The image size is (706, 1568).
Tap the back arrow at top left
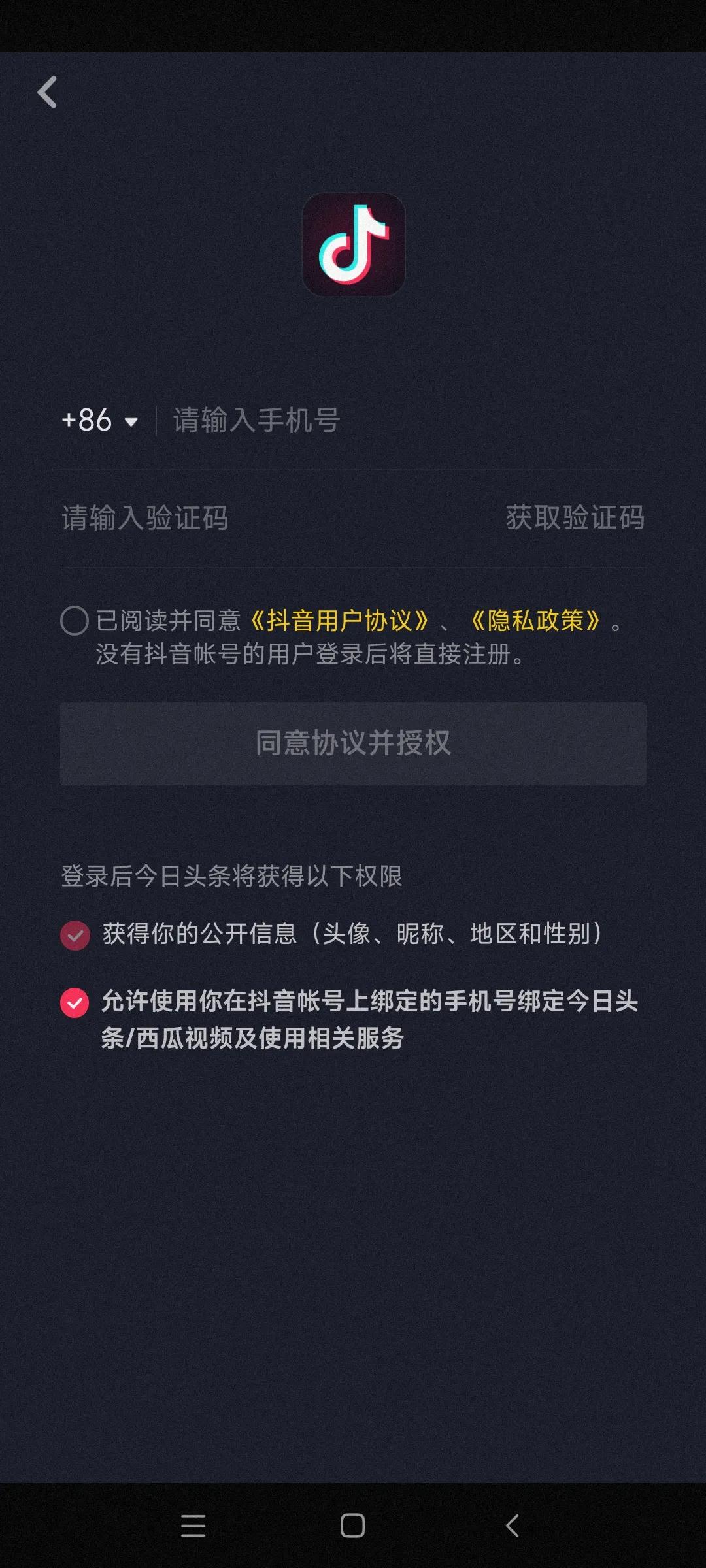point(47,93)
